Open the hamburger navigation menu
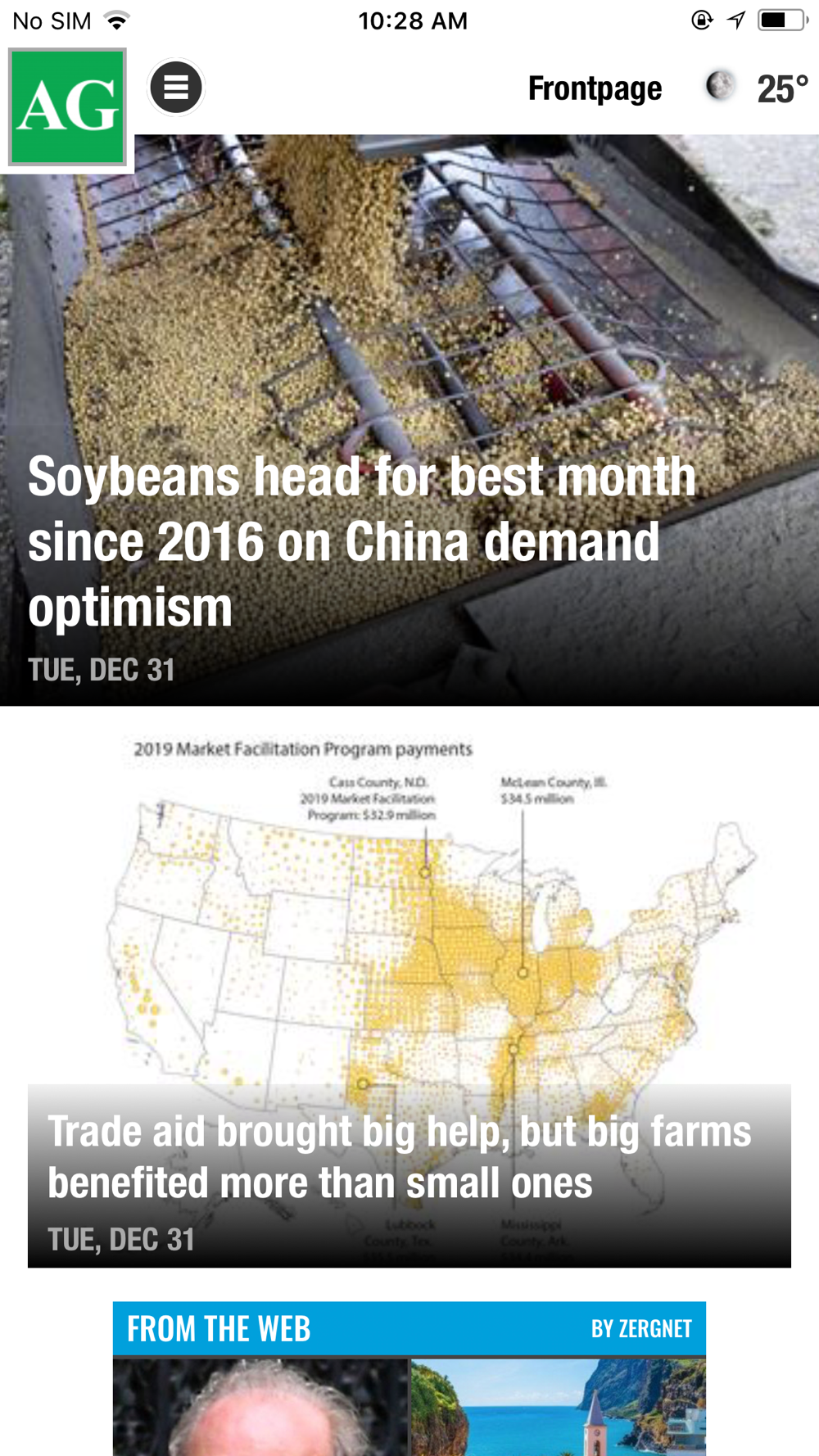Viewport: 819px width, 1456px height. coord(175,88)
